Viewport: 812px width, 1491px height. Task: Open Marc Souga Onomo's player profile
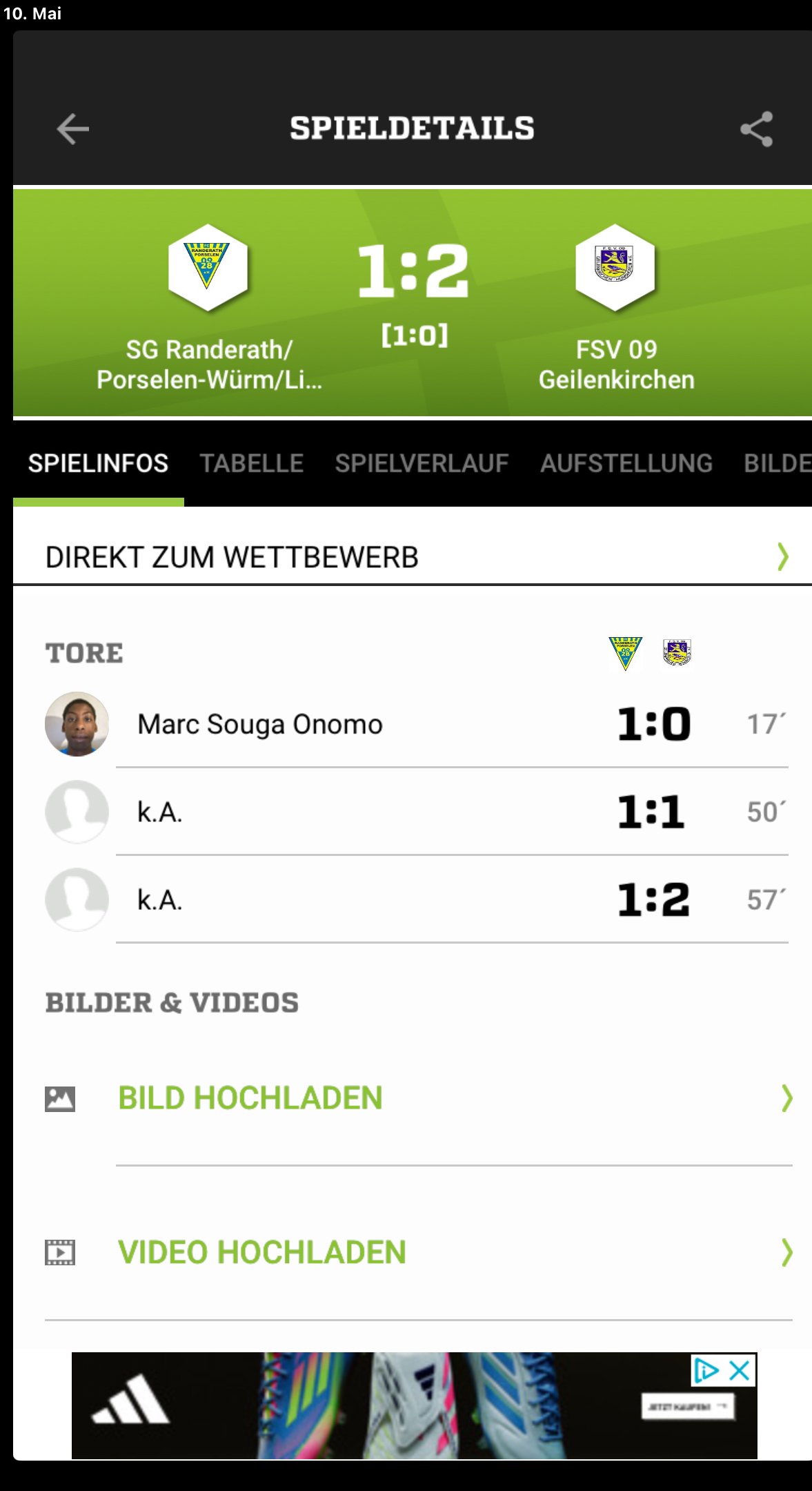(259, 724)
